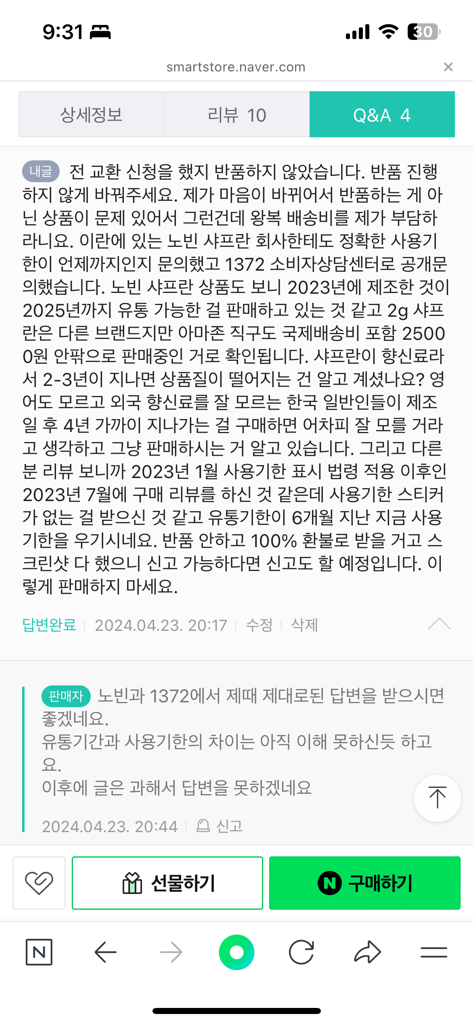This screenshot has height=1024, width=473.
Task: Open Naver home via the N icon
Action: (x=39, y=952)
